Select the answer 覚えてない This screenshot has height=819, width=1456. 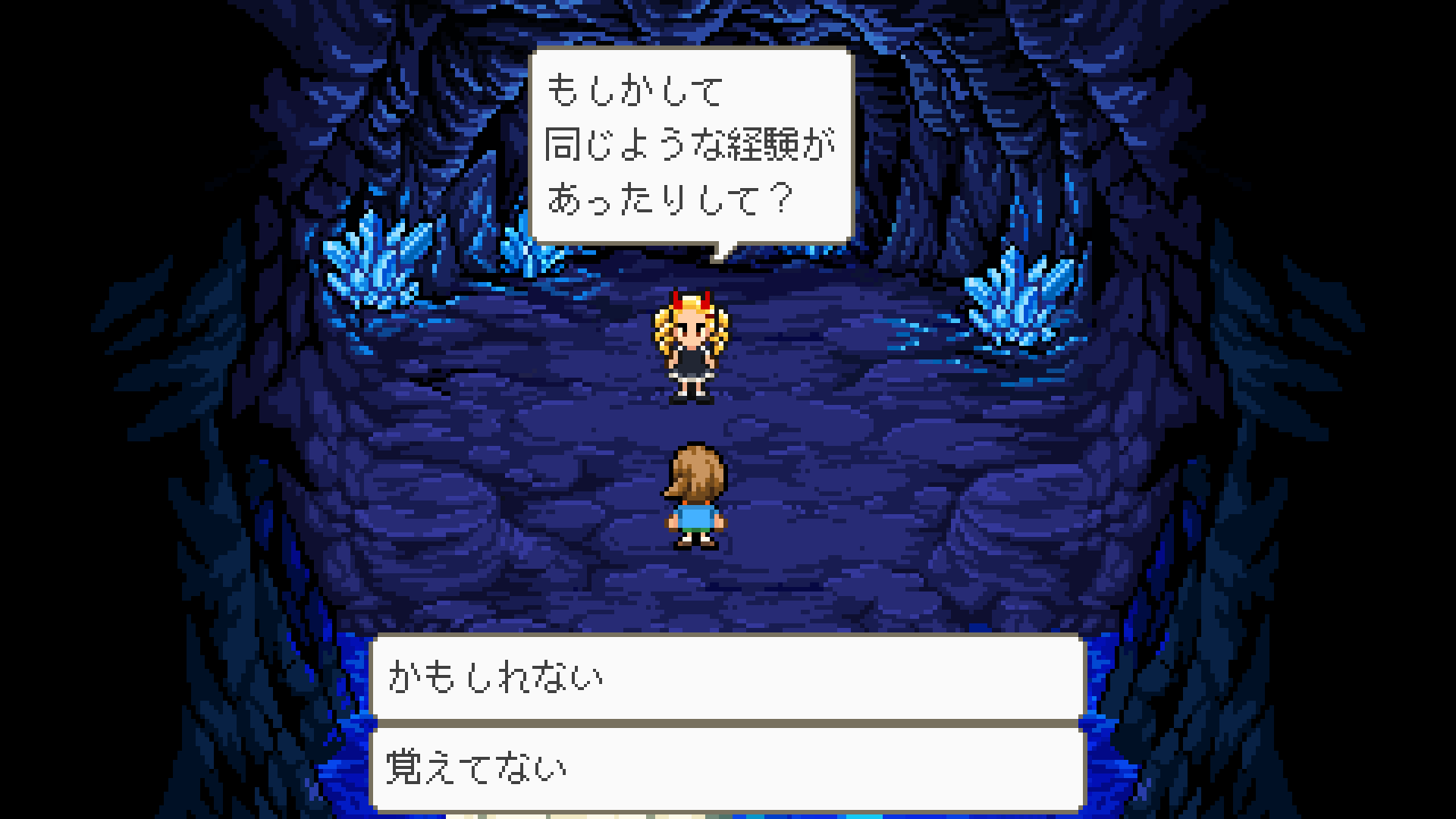pyautogui.click(x=728, y=767)
